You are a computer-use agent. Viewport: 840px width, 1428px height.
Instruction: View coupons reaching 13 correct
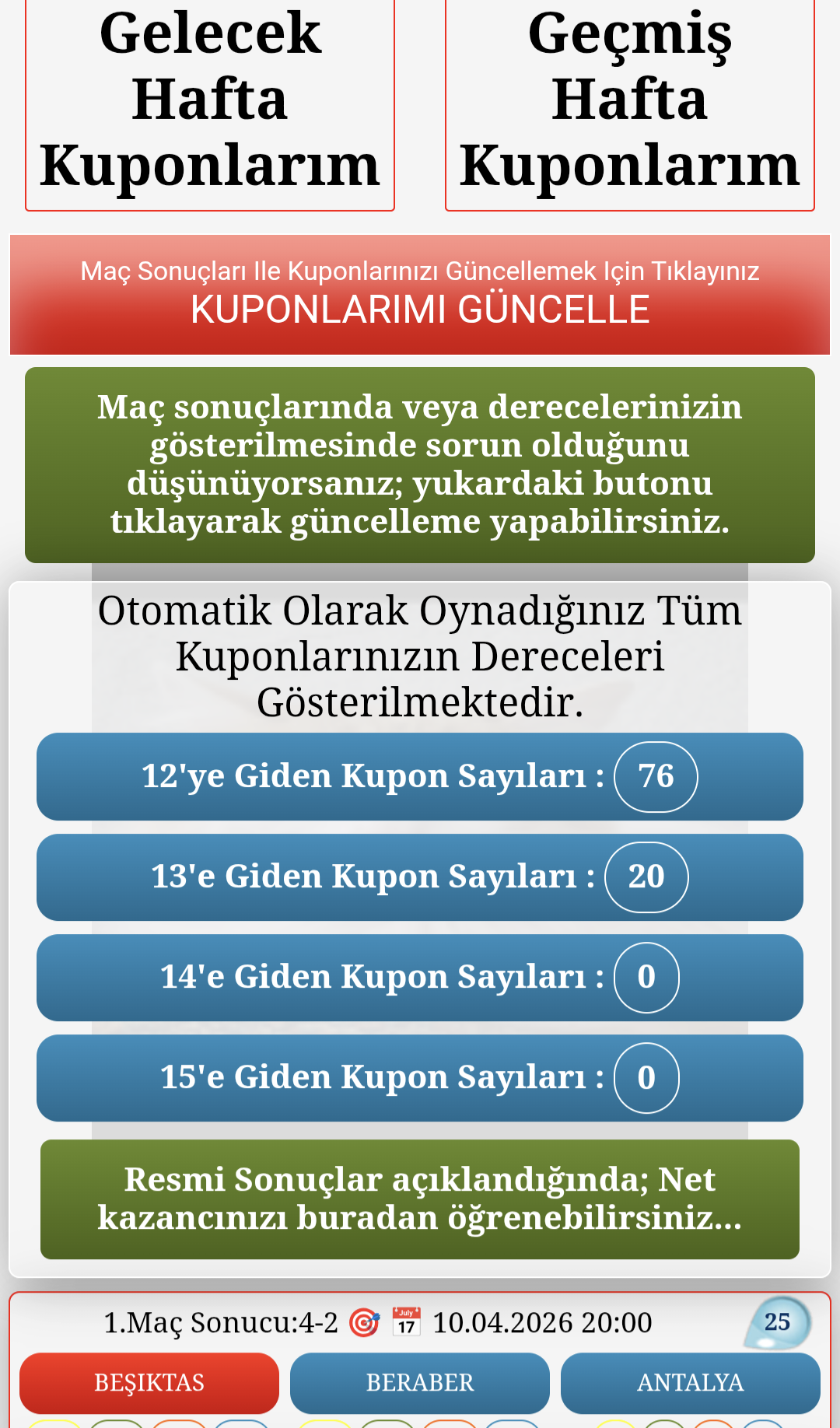[x=420, y=877]
